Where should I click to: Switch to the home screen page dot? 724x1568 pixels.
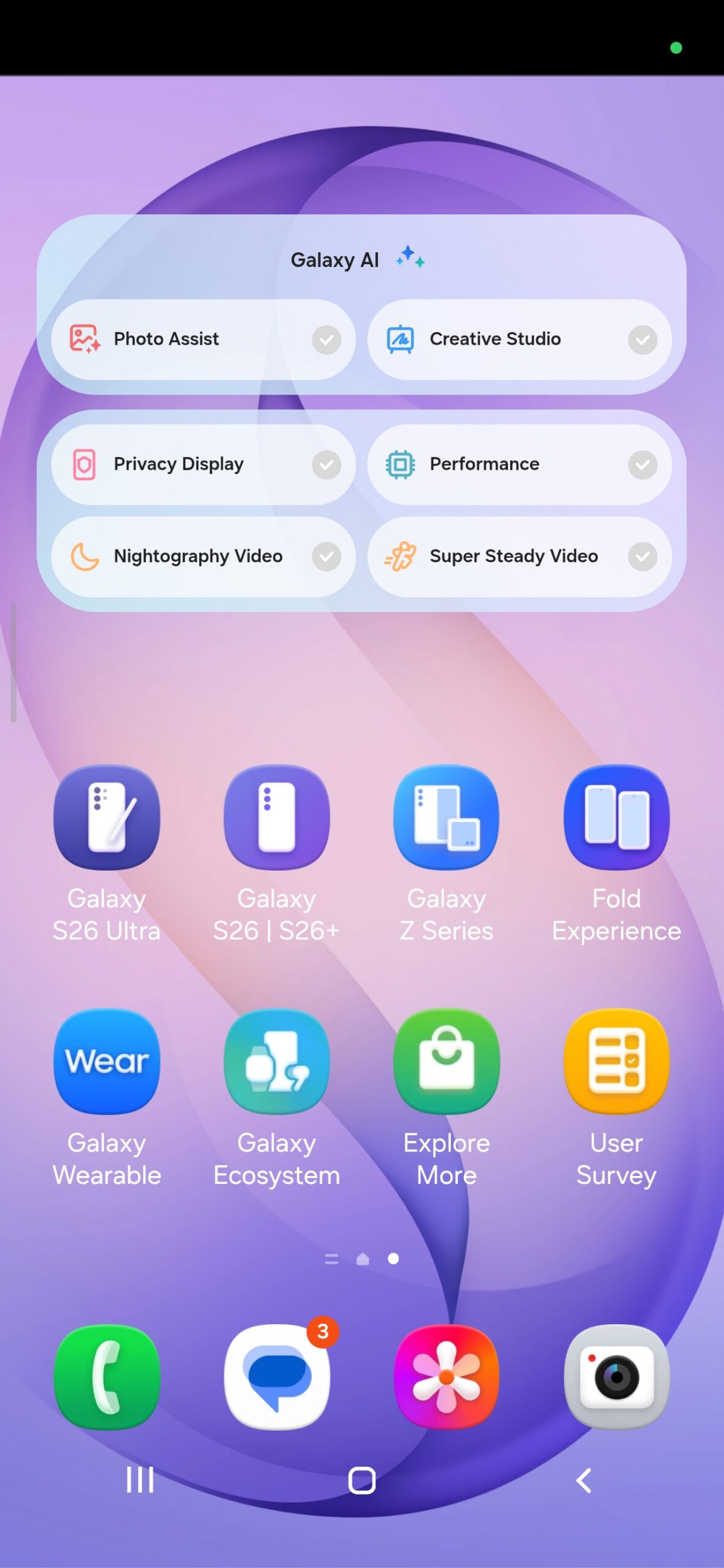click(363, 1259)
